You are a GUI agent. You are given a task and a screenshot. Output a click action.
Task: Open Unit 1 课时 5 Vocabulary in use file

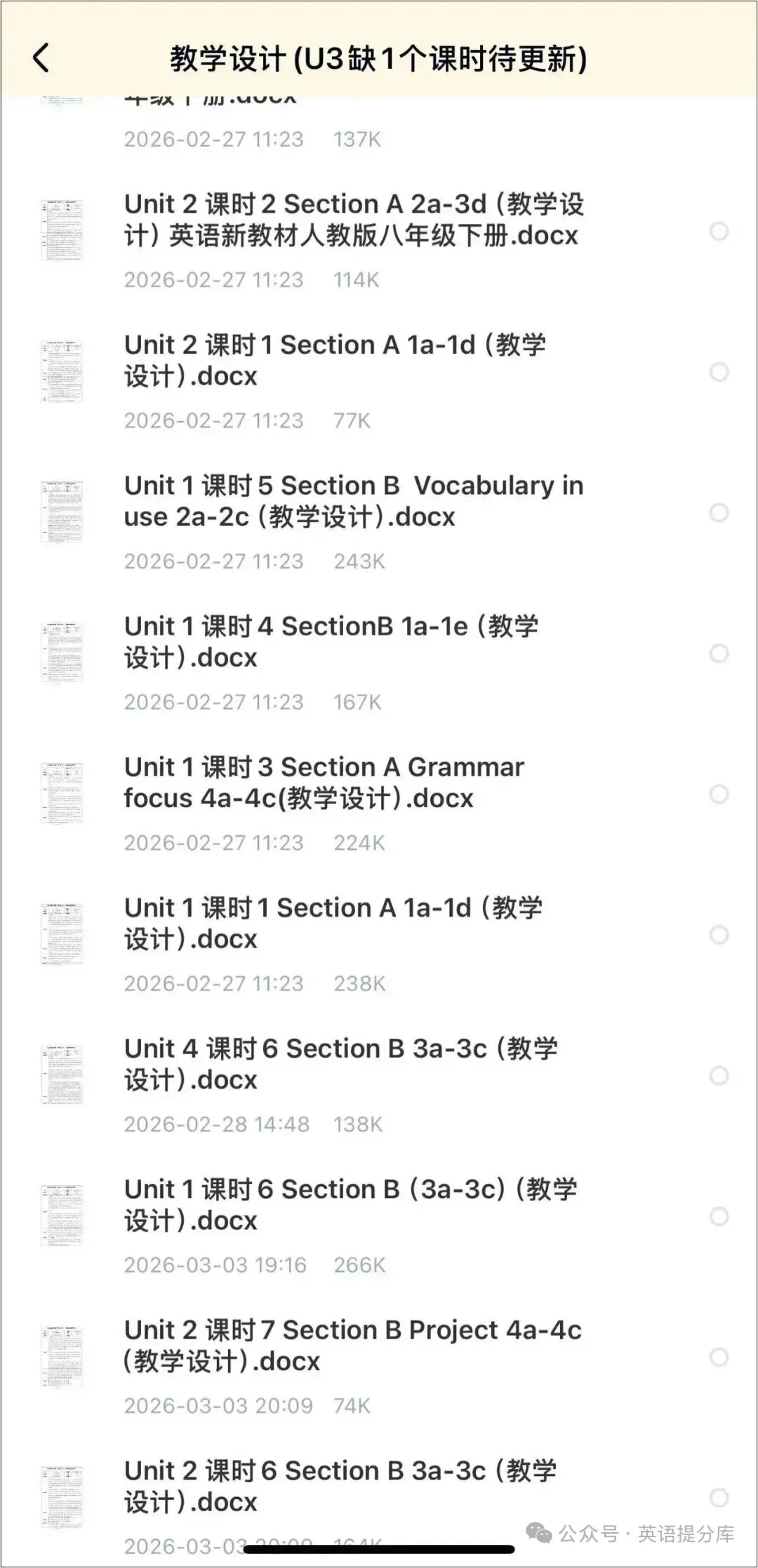click(353, 501)
